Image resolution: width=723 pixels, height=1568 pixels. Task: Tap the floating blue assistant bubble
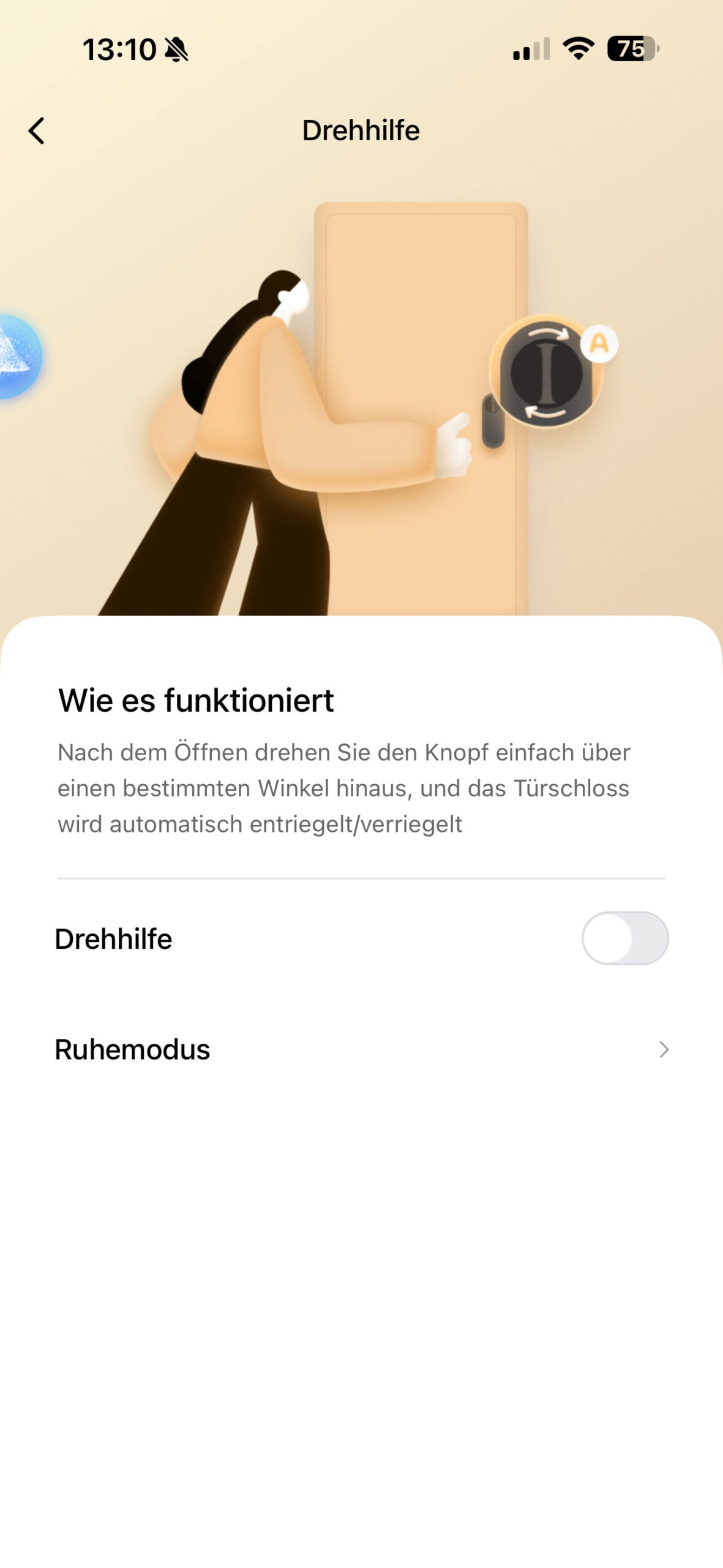pyautogui.click(x=17, y=356)
